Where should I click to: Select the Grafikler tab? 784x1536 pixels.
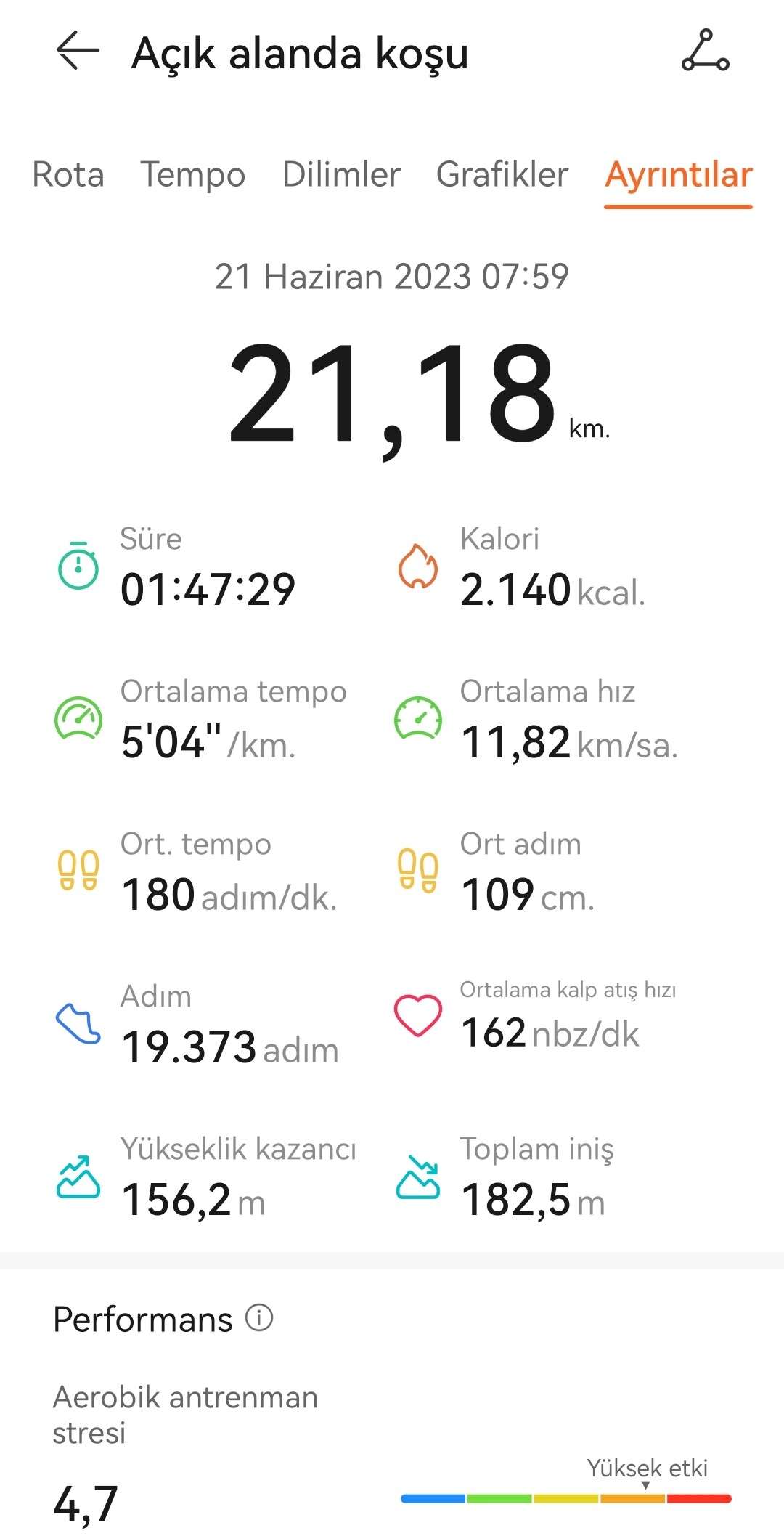502,175
